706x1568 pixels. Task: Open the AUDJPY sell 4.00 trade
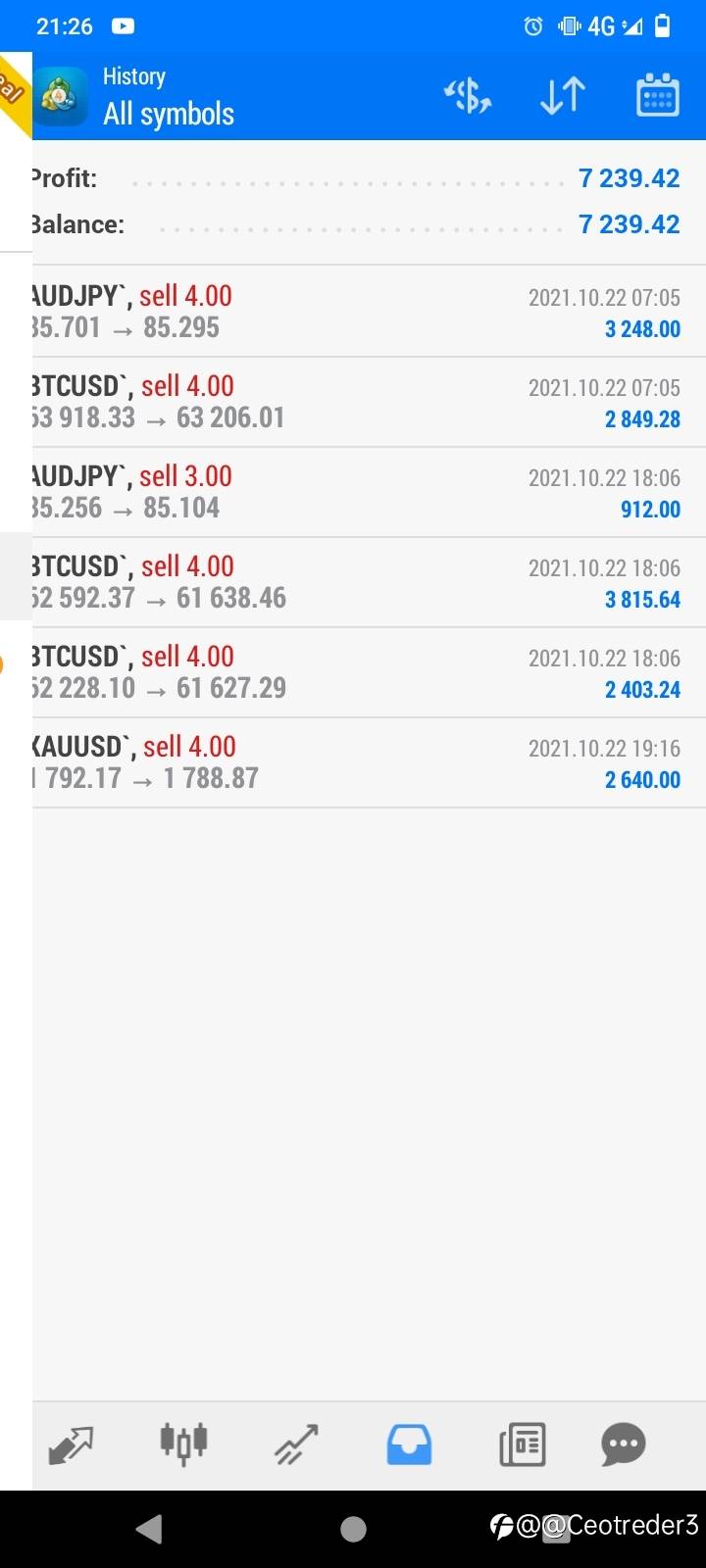coord(369,312)
